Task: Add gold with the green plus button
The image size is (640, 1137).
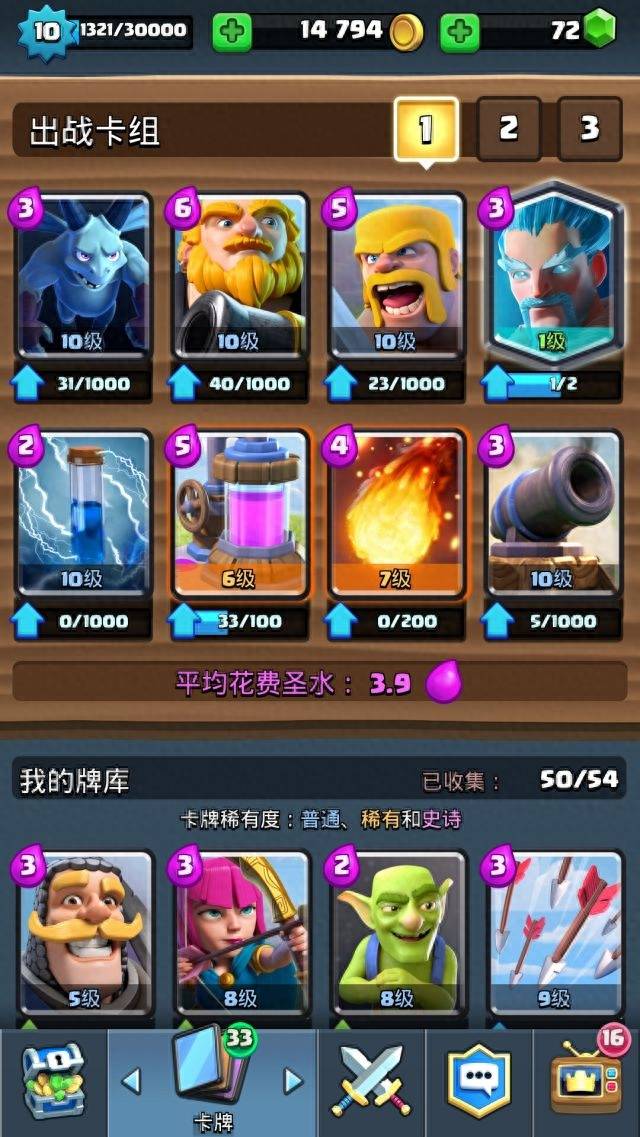Action: pos(231,32)
